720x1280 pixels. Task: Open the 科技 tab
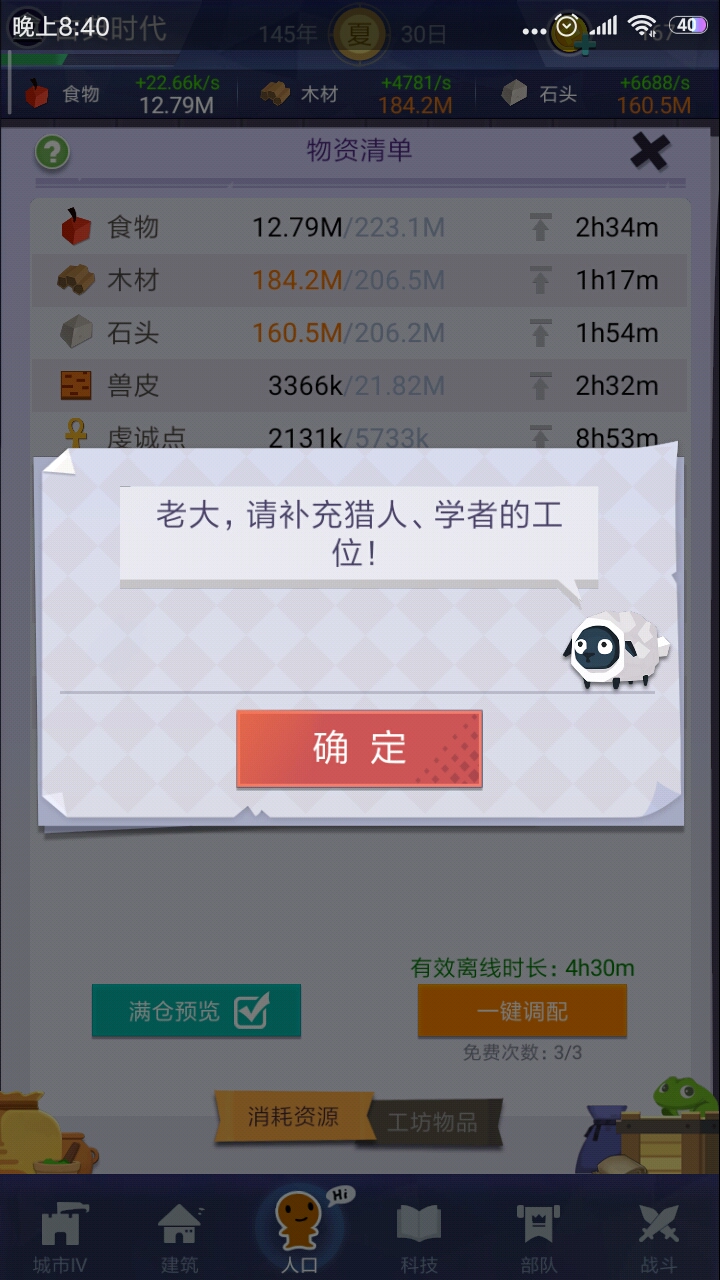pyautogui.click(x=419, y=1236)
